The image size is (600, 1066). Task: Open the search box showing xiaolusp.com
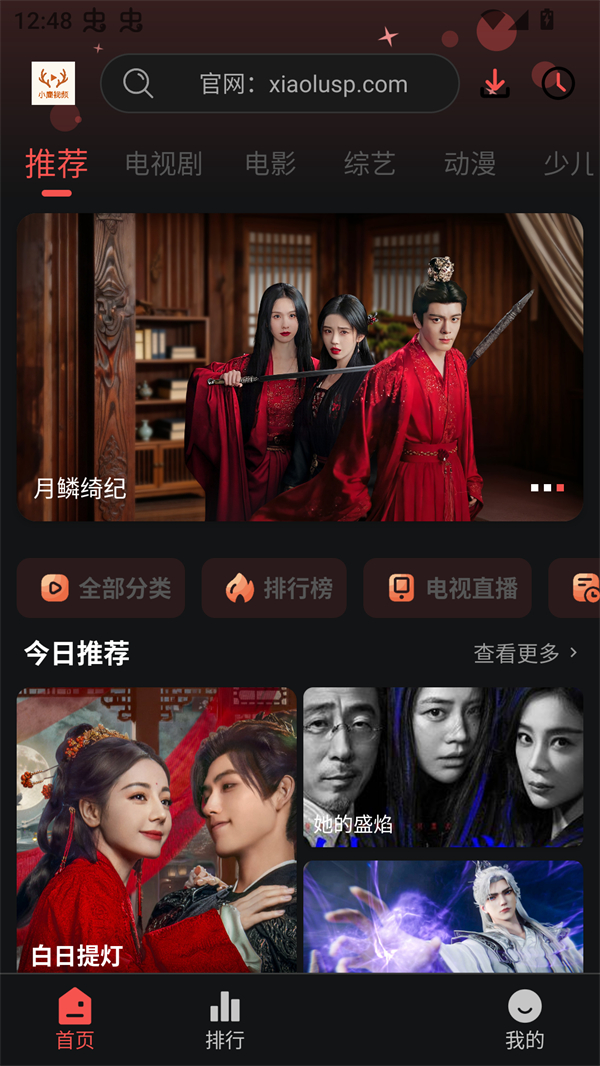(279, 84)
